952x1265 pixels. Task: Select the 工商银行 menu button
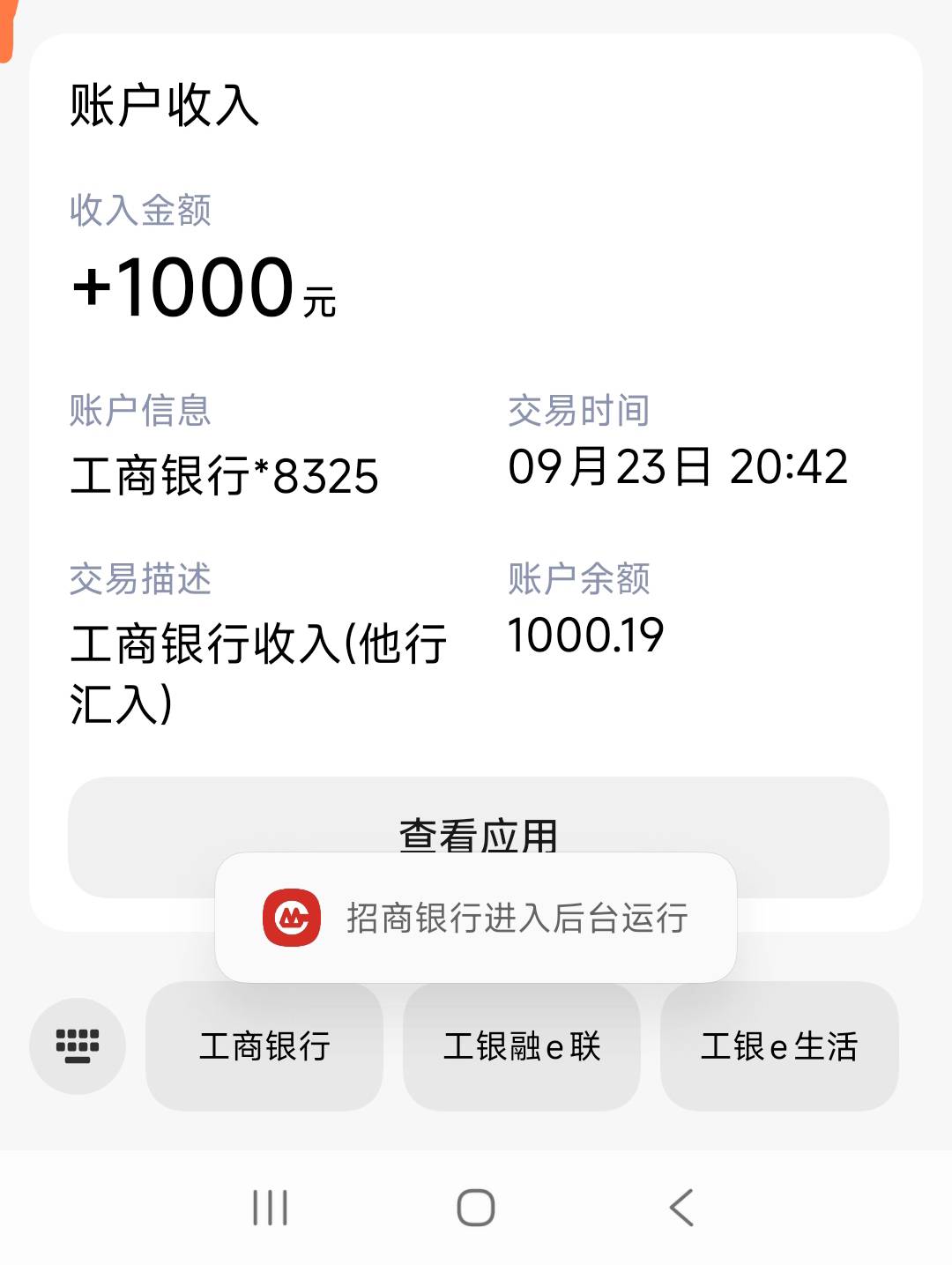tap(264, 1046)
